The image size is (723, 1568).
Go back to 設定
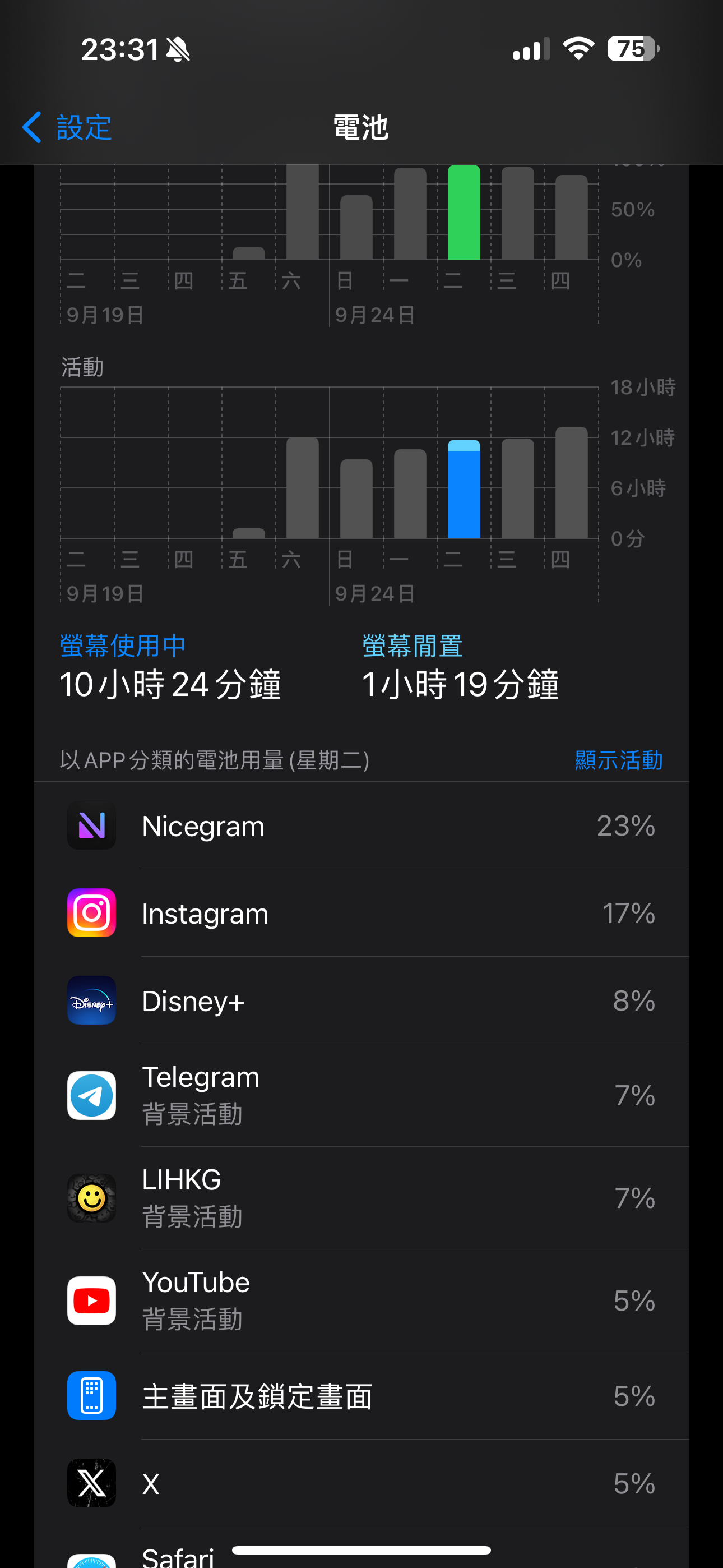coord(67,128)
